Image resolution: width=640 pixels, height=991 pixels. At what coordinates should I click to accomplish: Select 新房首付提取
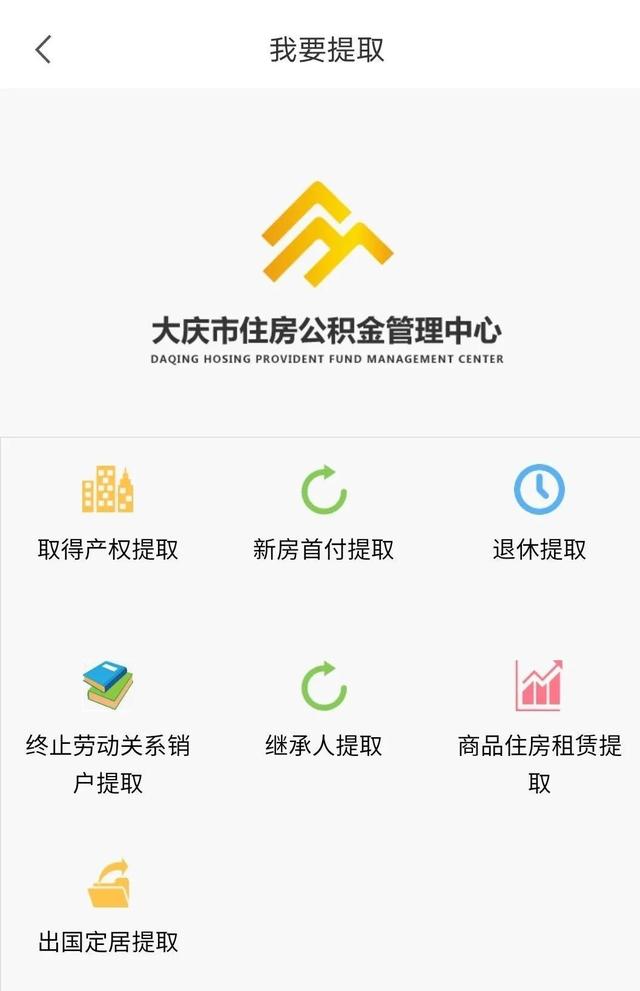tap(323, 514)
